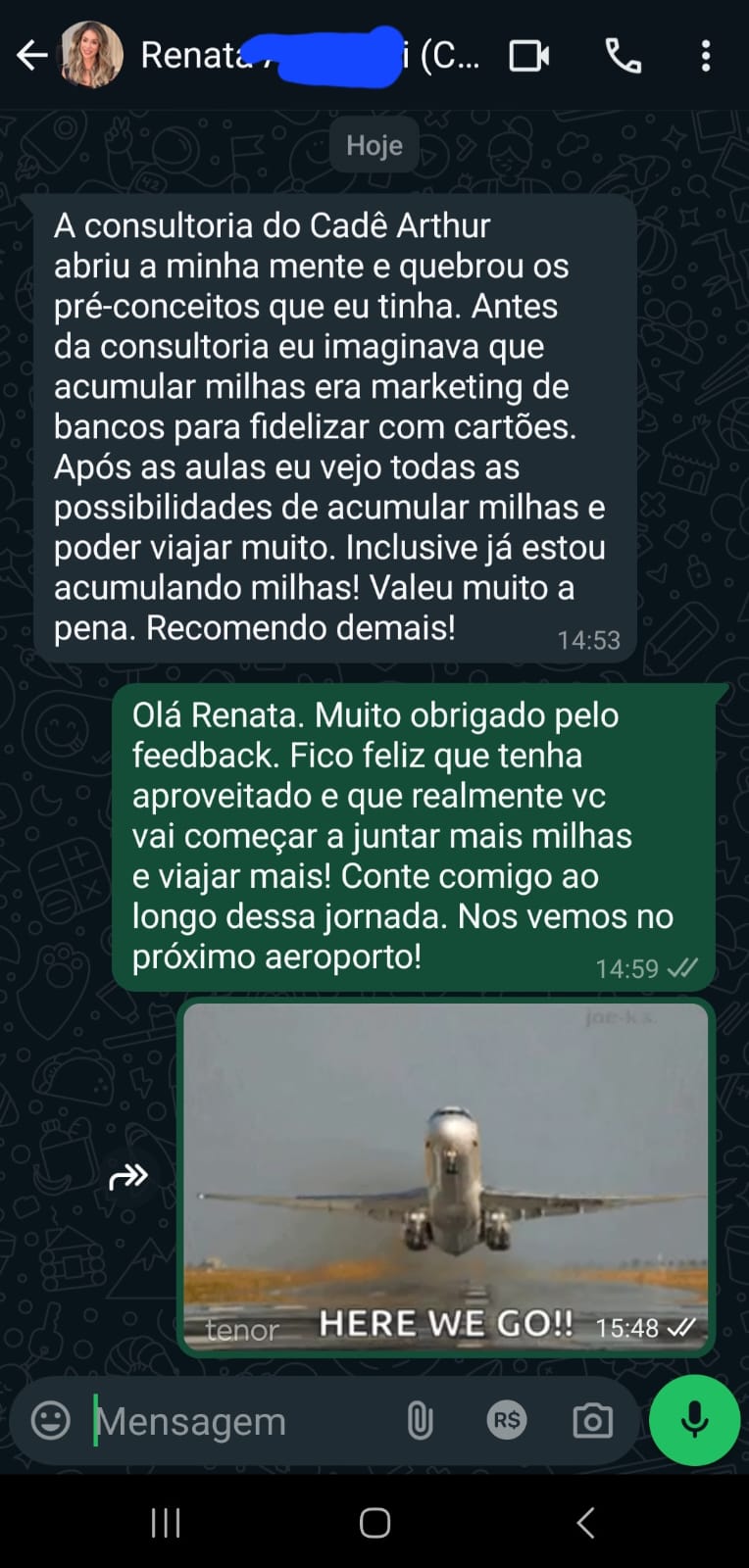This screenshot has width=749, height=1568.
Task: Open the three-dot chat options menu
Action: 705,56
